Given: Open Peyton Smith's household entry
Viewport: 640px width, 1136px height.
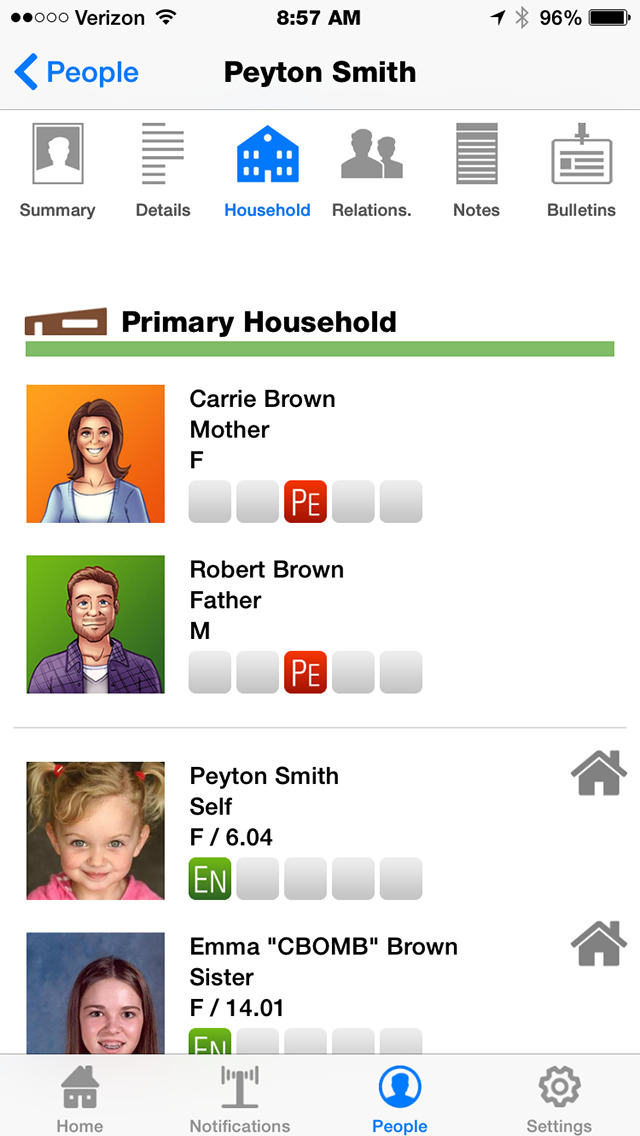Looking at the screenshot, I should [x=320, y=830].
